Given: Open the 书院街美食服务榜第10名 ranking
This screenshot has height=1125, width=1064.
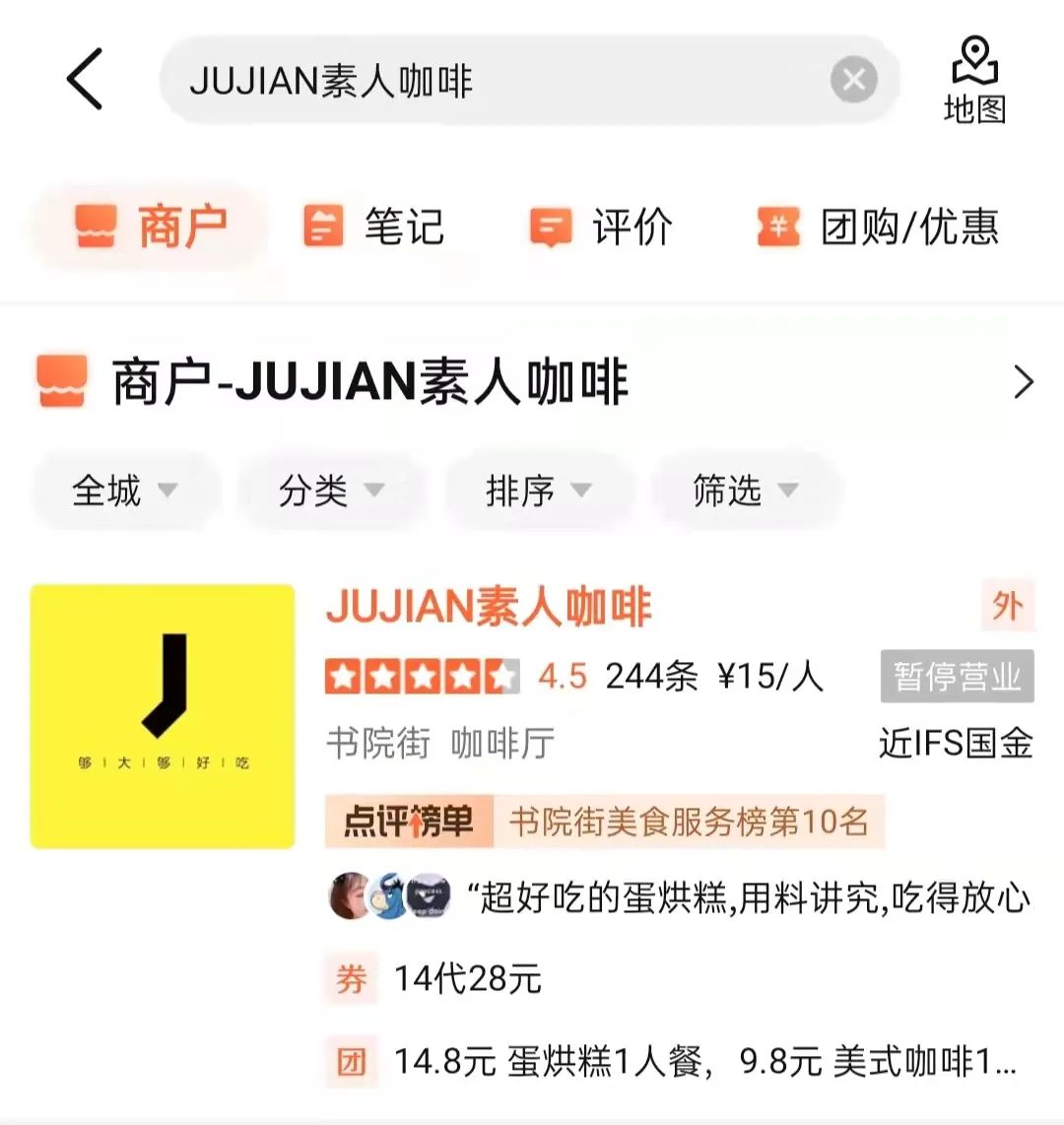Looking at the screenshot, I should point(689,822).
